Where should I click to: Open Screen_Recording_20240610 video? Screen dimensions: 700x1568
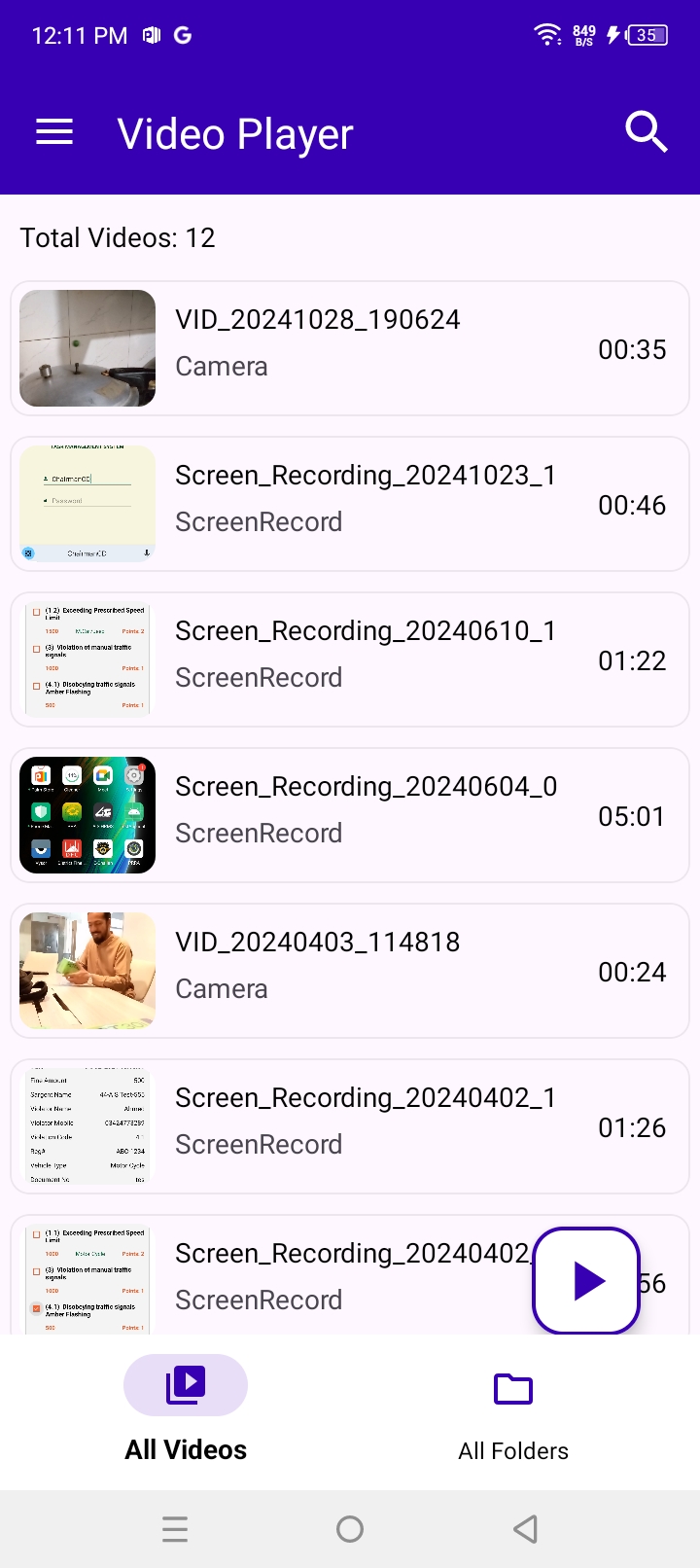pos(350,659)
